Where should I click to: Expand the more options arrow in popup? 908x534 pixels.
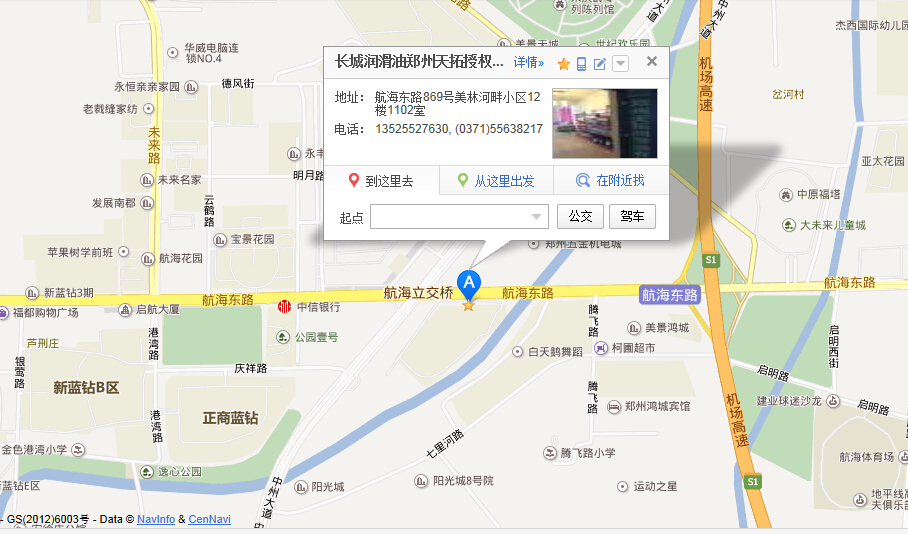620,64
